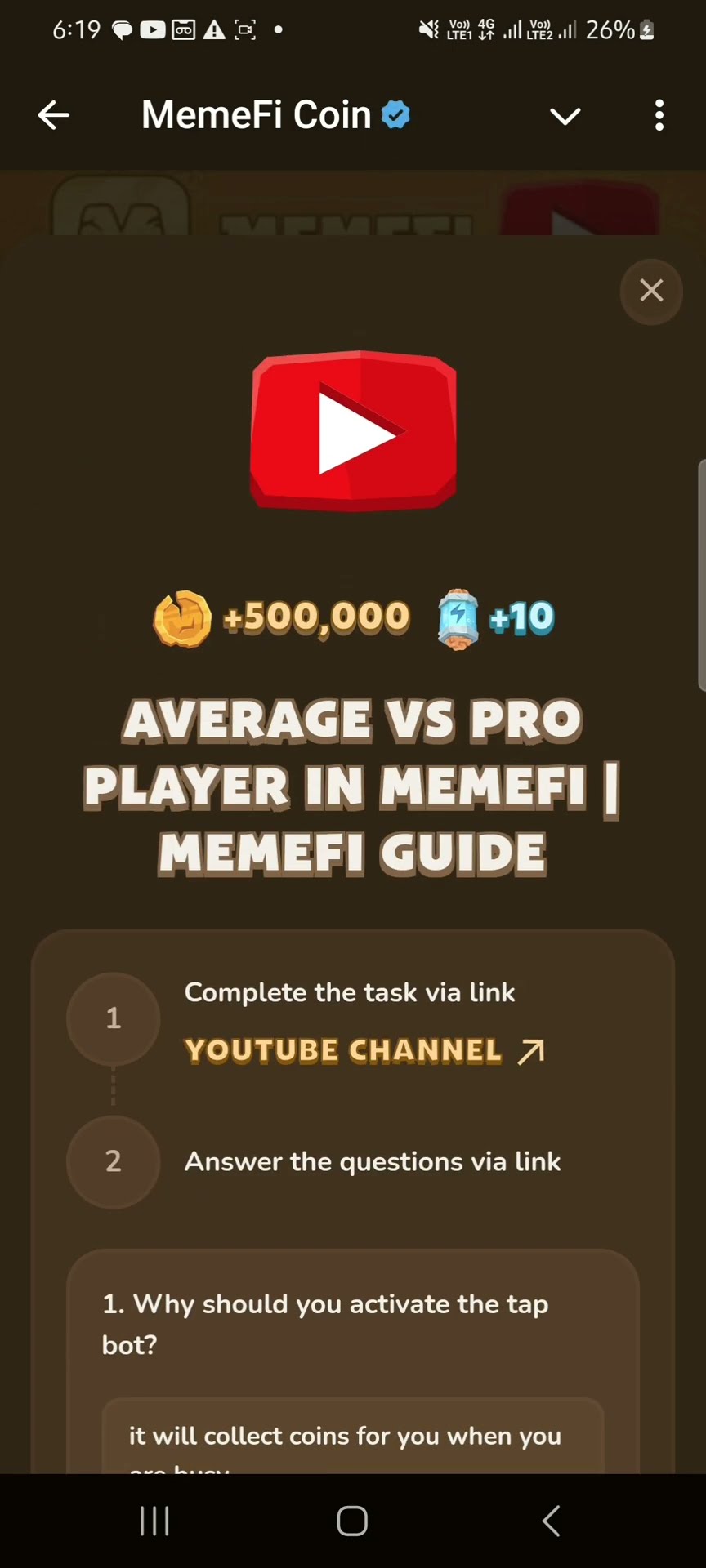Go to the home screen
Screen dimensions: 706x1568
point(352,1521)
